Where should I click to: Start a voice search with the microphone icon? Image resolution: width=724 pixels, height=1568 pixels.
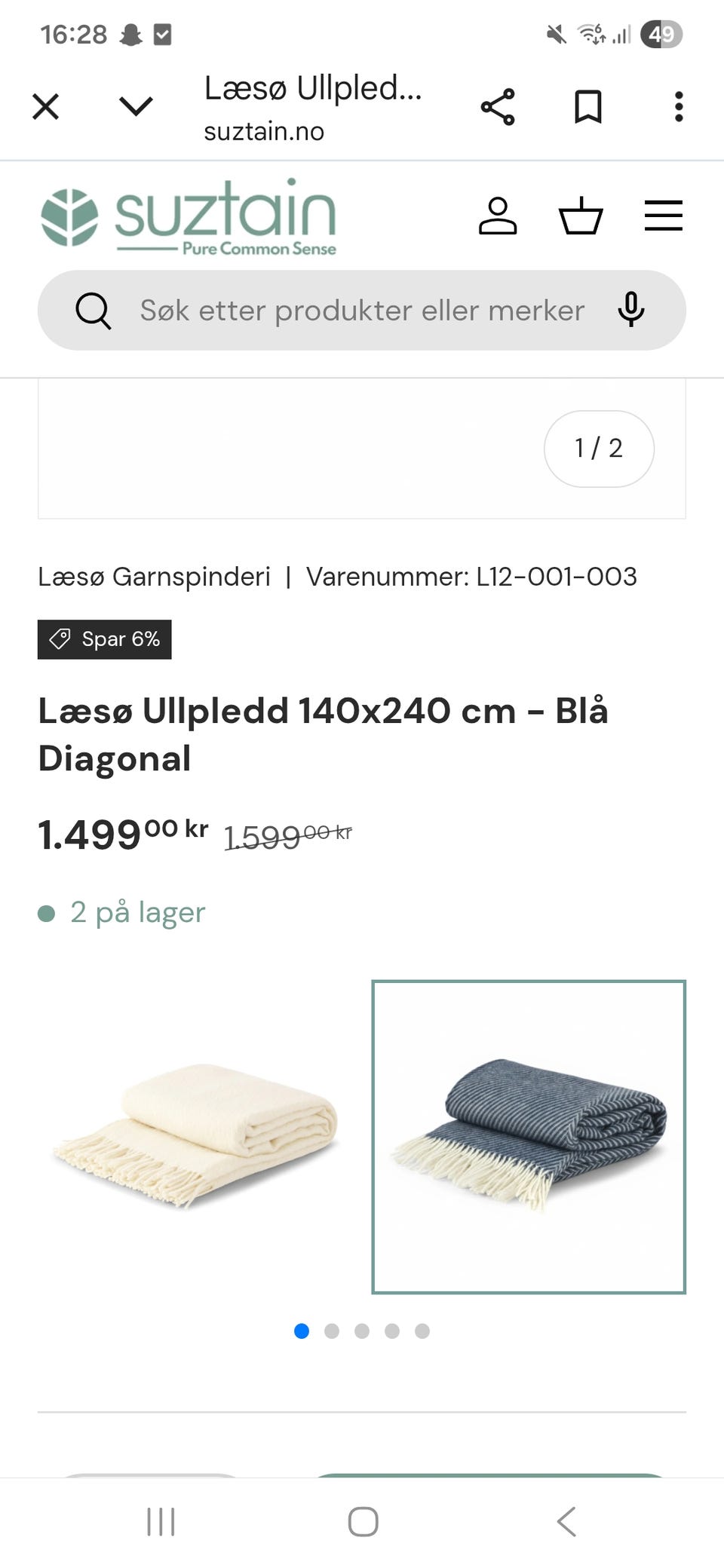632,311
